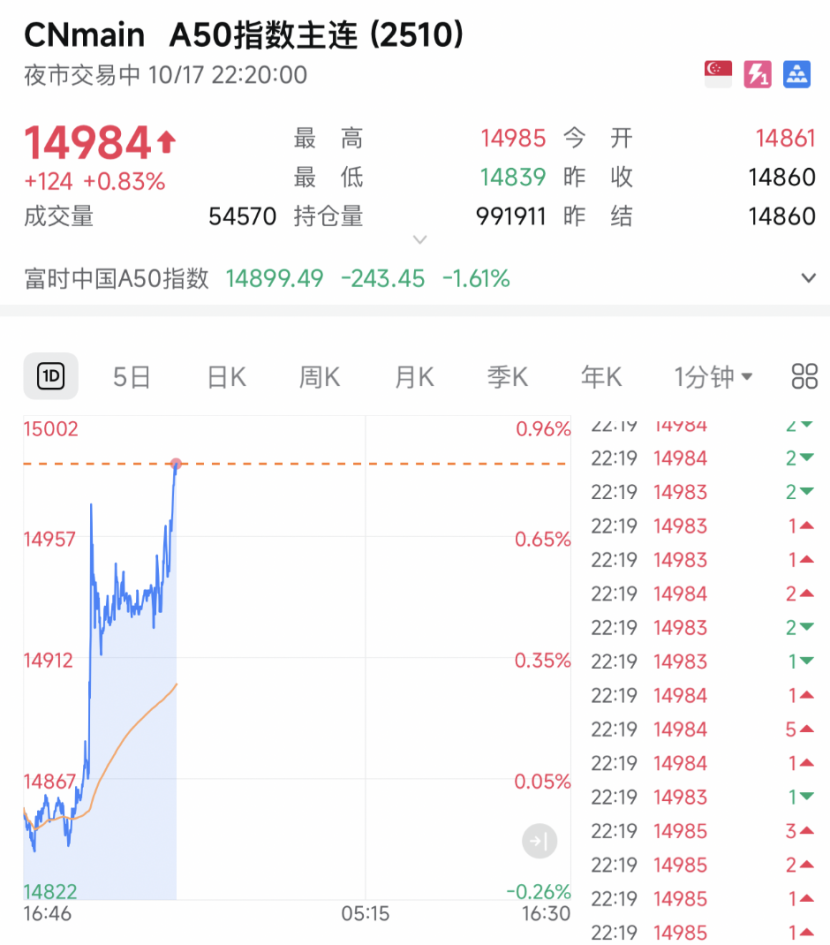Show the 年K chart
Image resolution: width=830 pixels, height=945 pixels.
(601, 377)
